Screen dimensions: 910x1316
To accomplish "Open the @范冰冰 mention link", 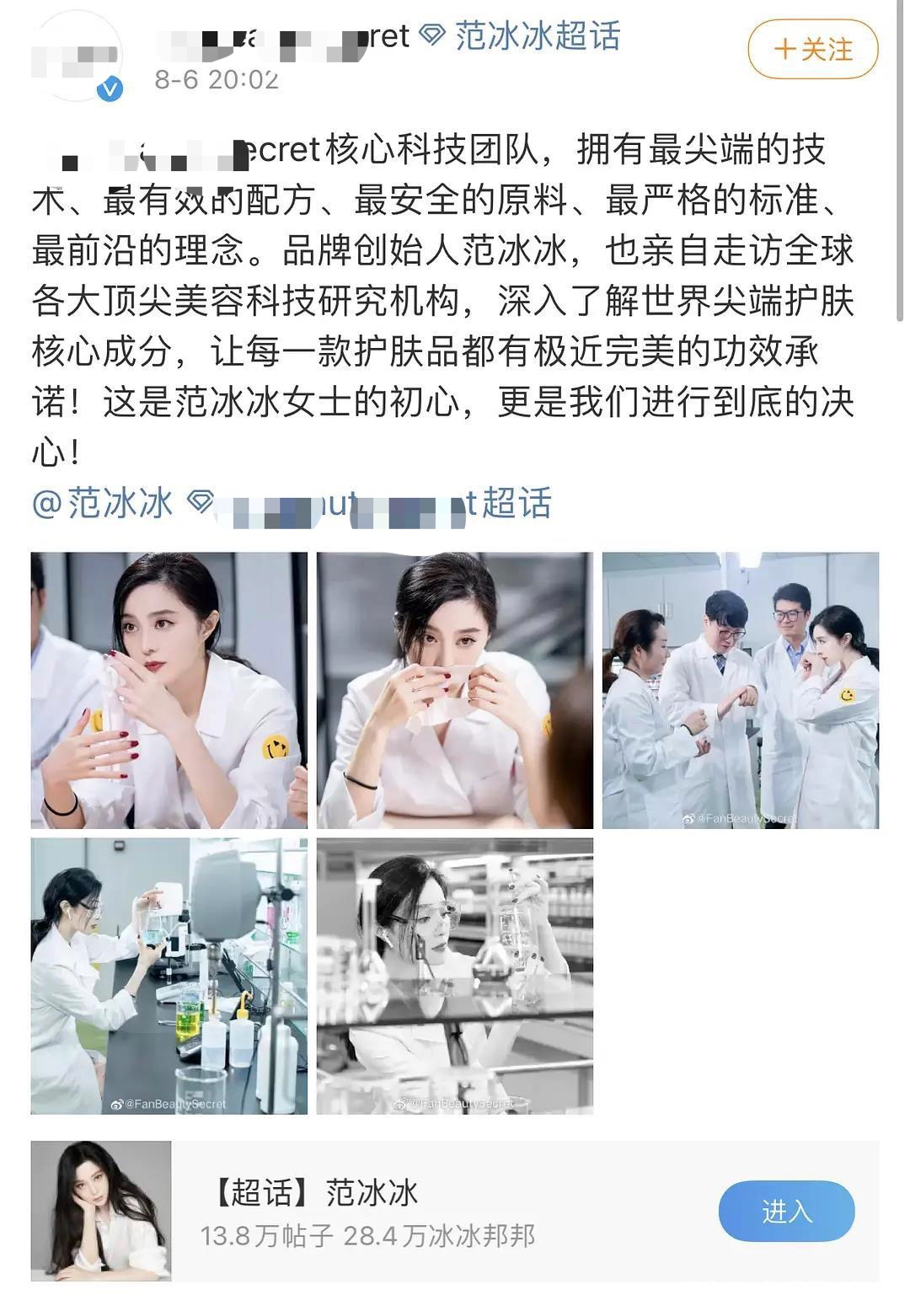I will [x=102, y=503].
